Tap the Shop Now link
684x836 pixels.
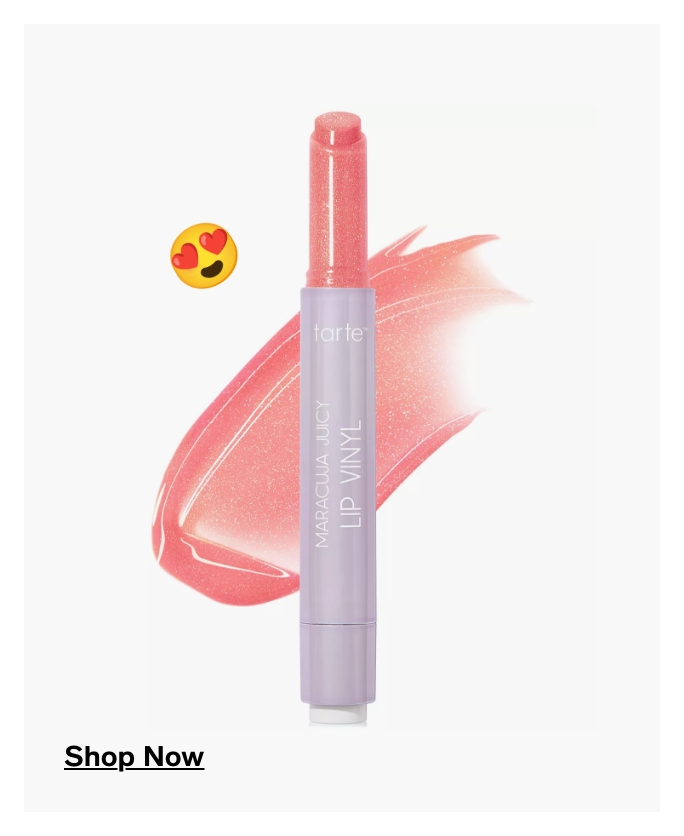[134, 757]
